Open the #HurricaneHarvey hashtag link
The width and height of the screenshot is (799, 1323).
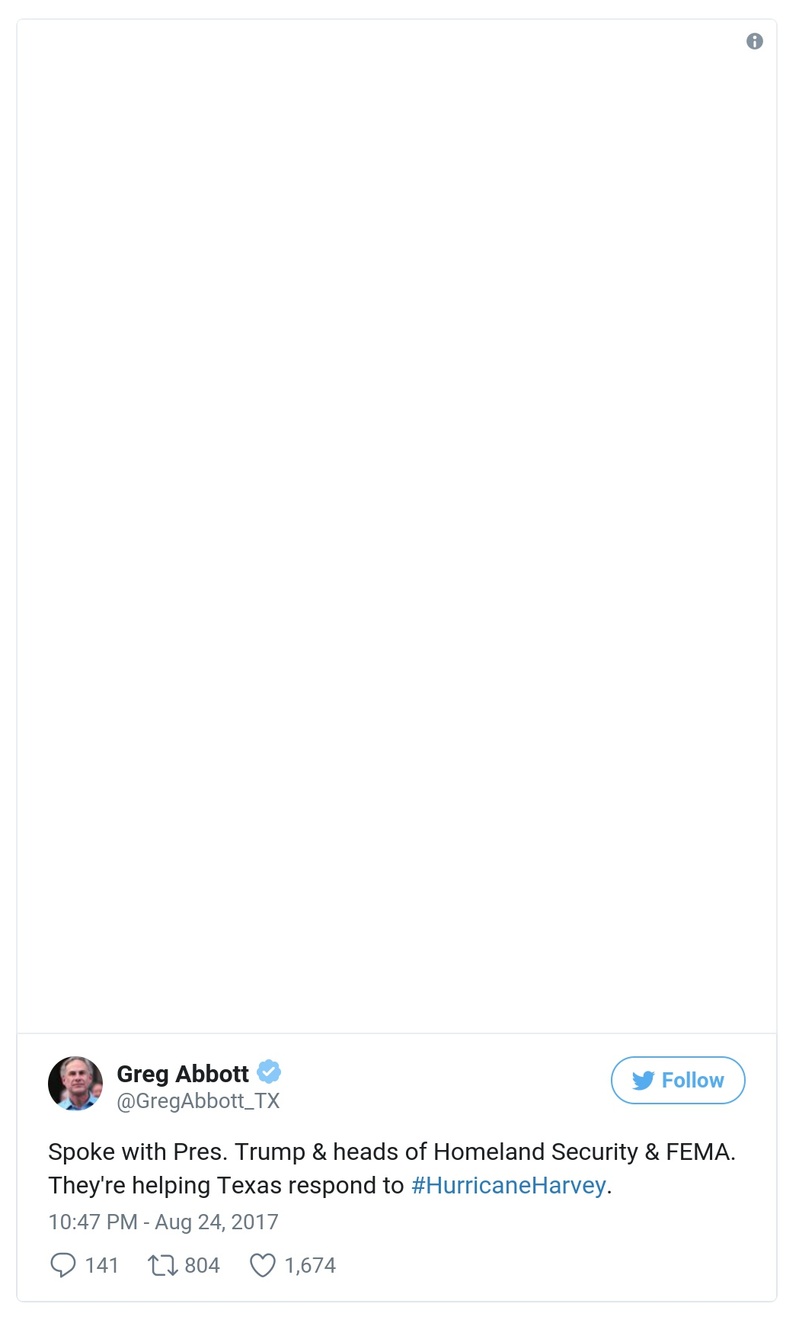(508, 1185)
